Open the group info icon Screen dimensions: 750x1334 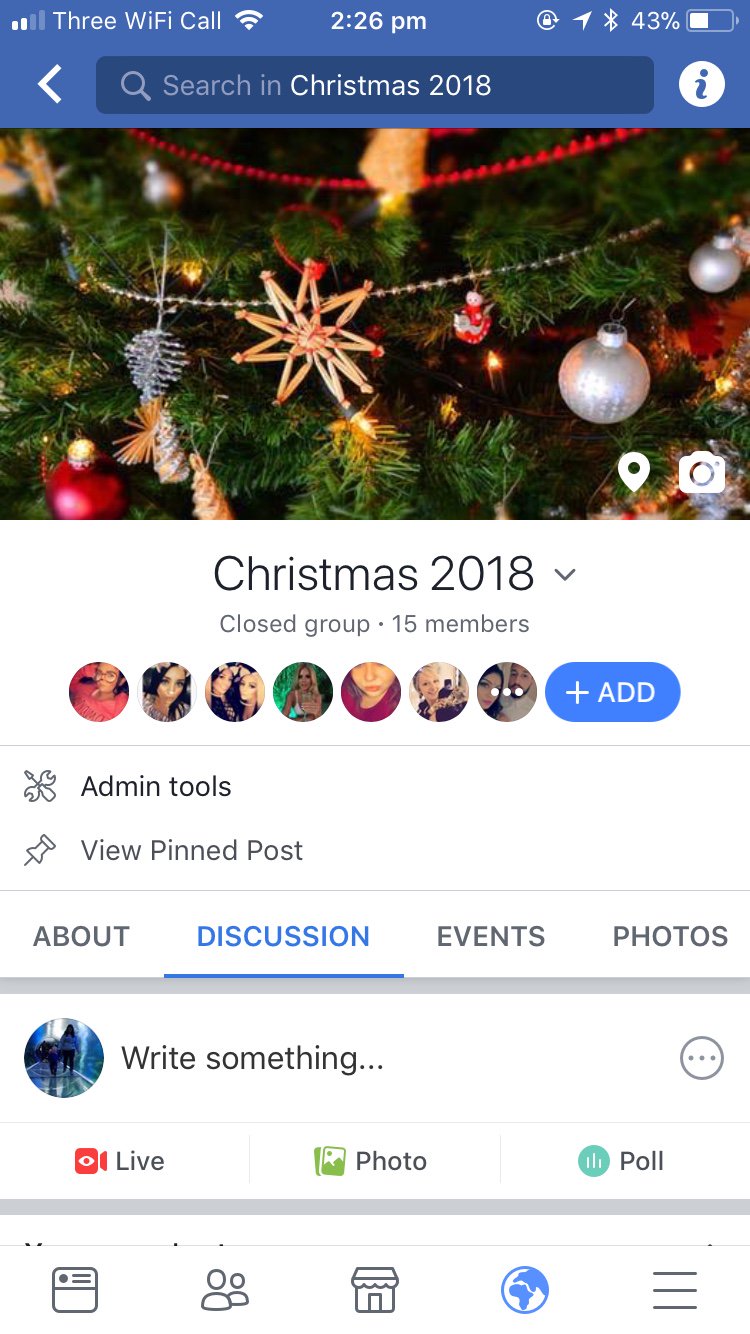[x=701, y=85]
